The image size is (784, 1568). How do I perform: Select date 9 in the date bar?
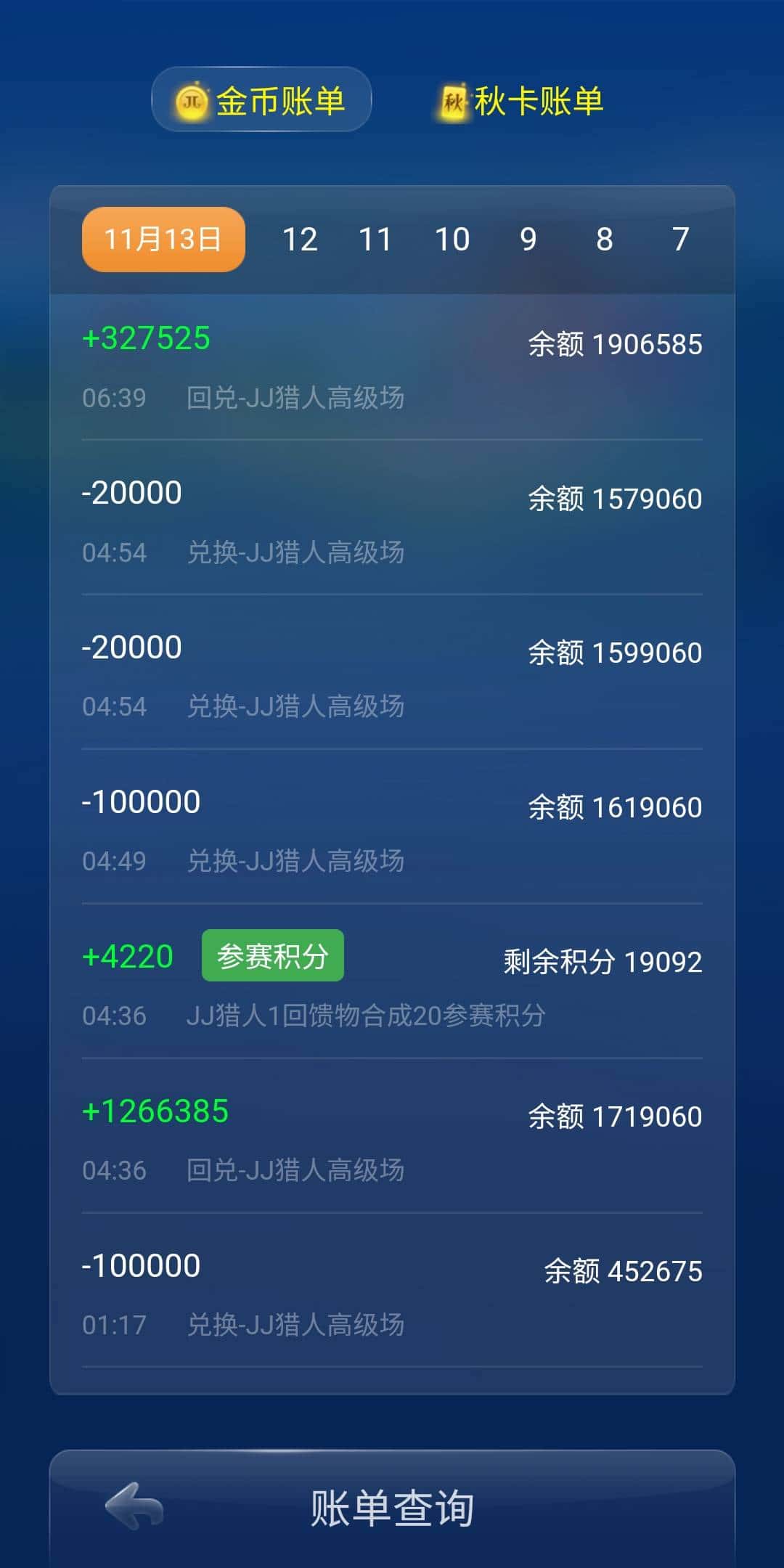(529, 237)
